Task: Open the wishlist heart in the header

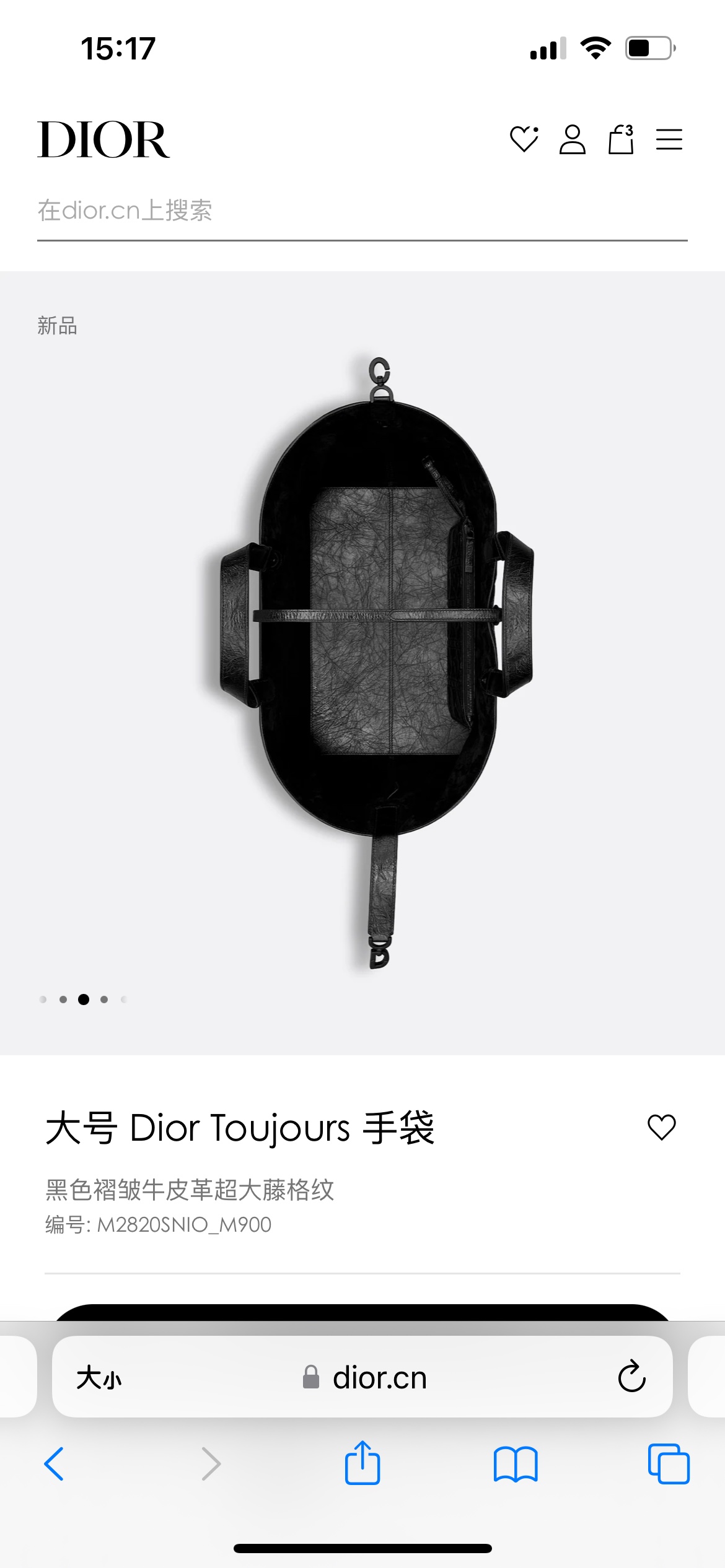Action: (524, 139)
